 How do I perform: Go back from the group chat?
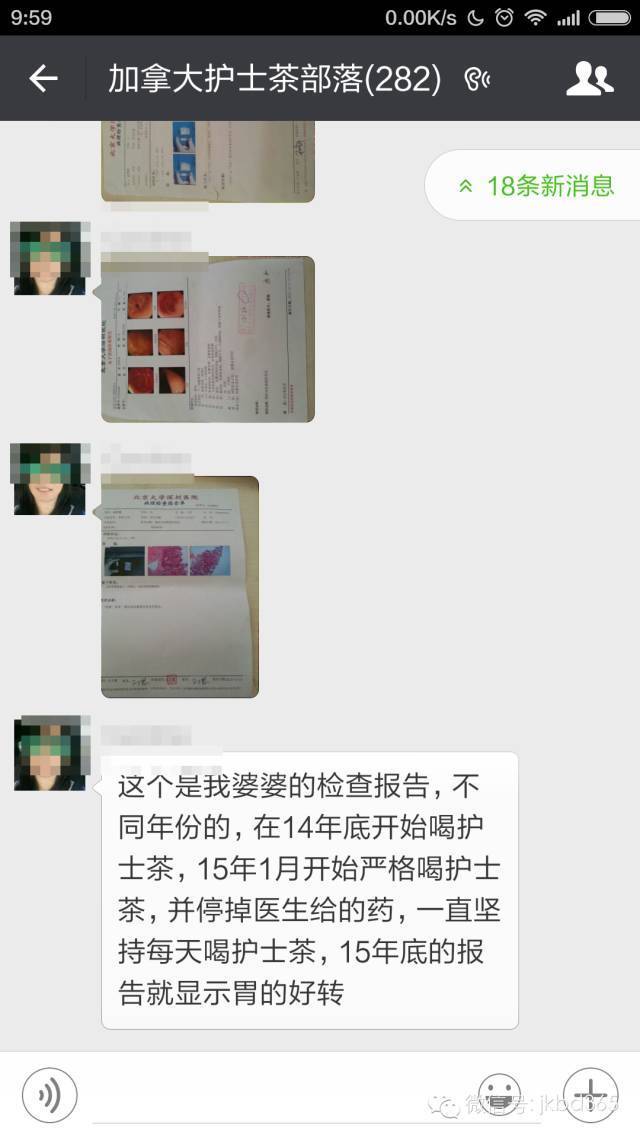click(x=43, y=78)
